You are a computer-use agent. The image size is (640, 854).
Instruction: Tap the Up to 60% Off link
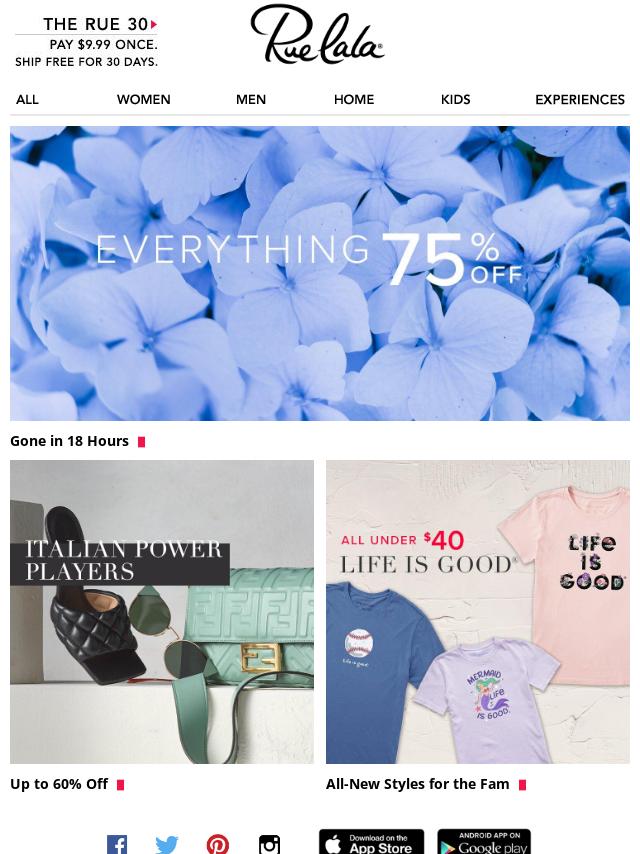click(59, 784)
